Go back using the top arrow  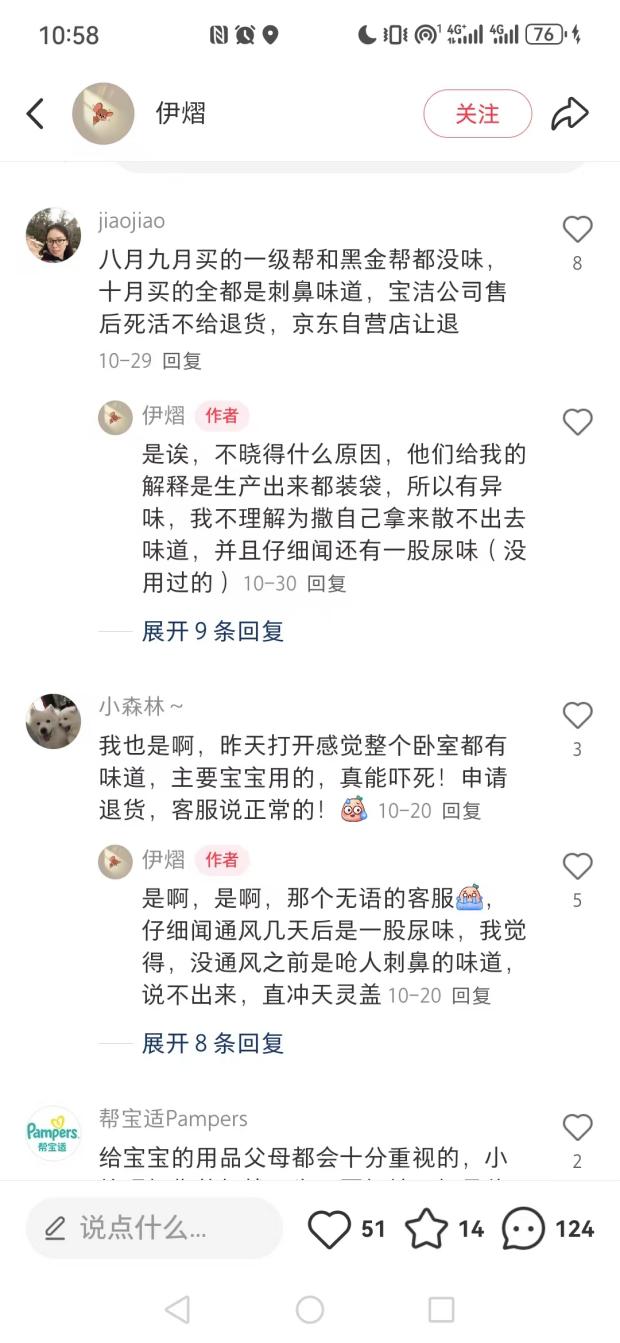click(35, 114)
